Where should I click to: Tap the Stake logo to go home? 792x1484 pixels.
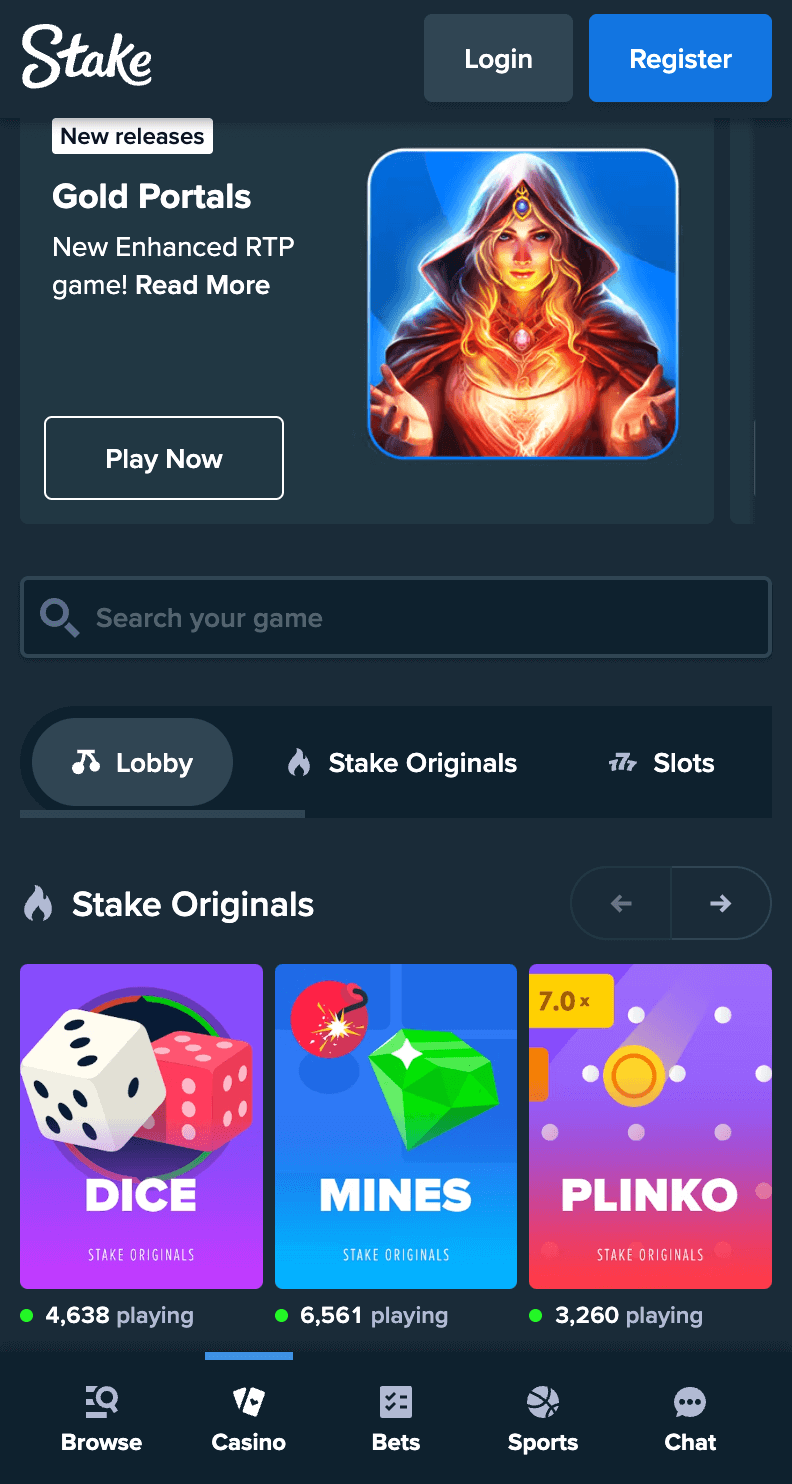(88, 56)
